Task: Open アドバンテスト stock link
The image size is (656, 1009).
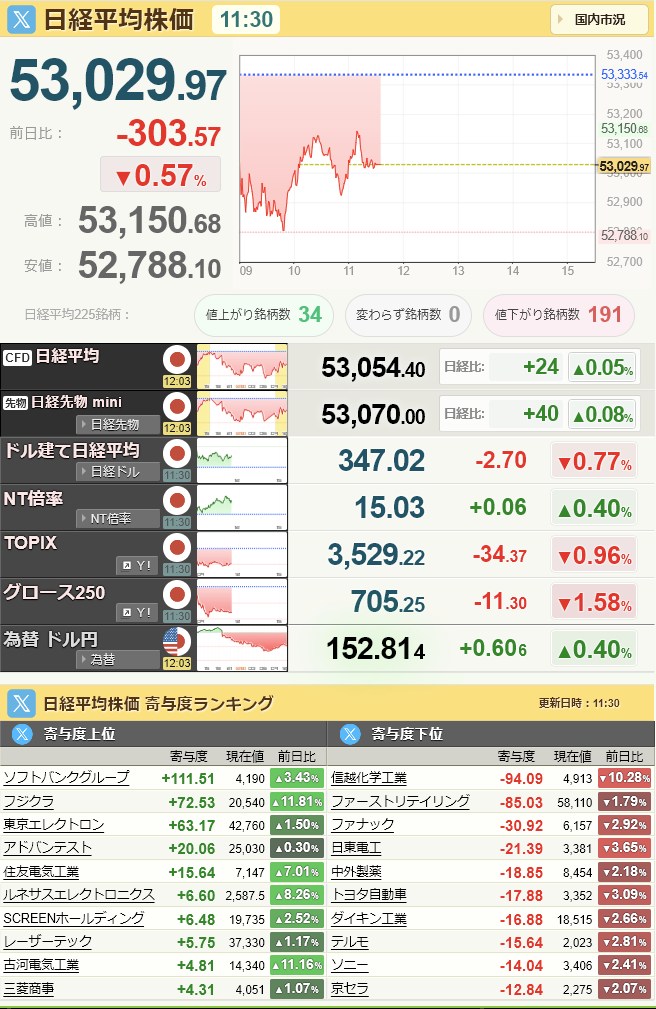Action: coord(47,848)
